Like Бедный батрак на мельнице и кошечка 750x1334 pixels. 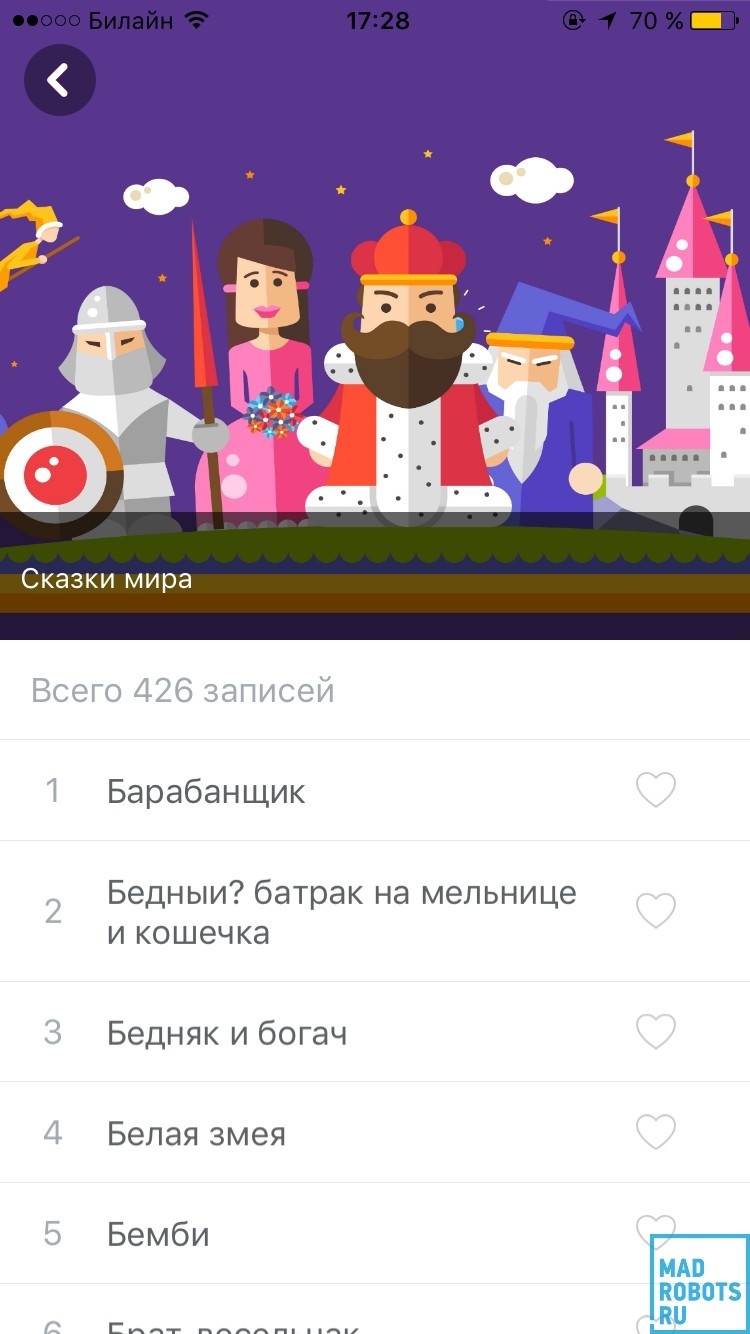[656, 911]
